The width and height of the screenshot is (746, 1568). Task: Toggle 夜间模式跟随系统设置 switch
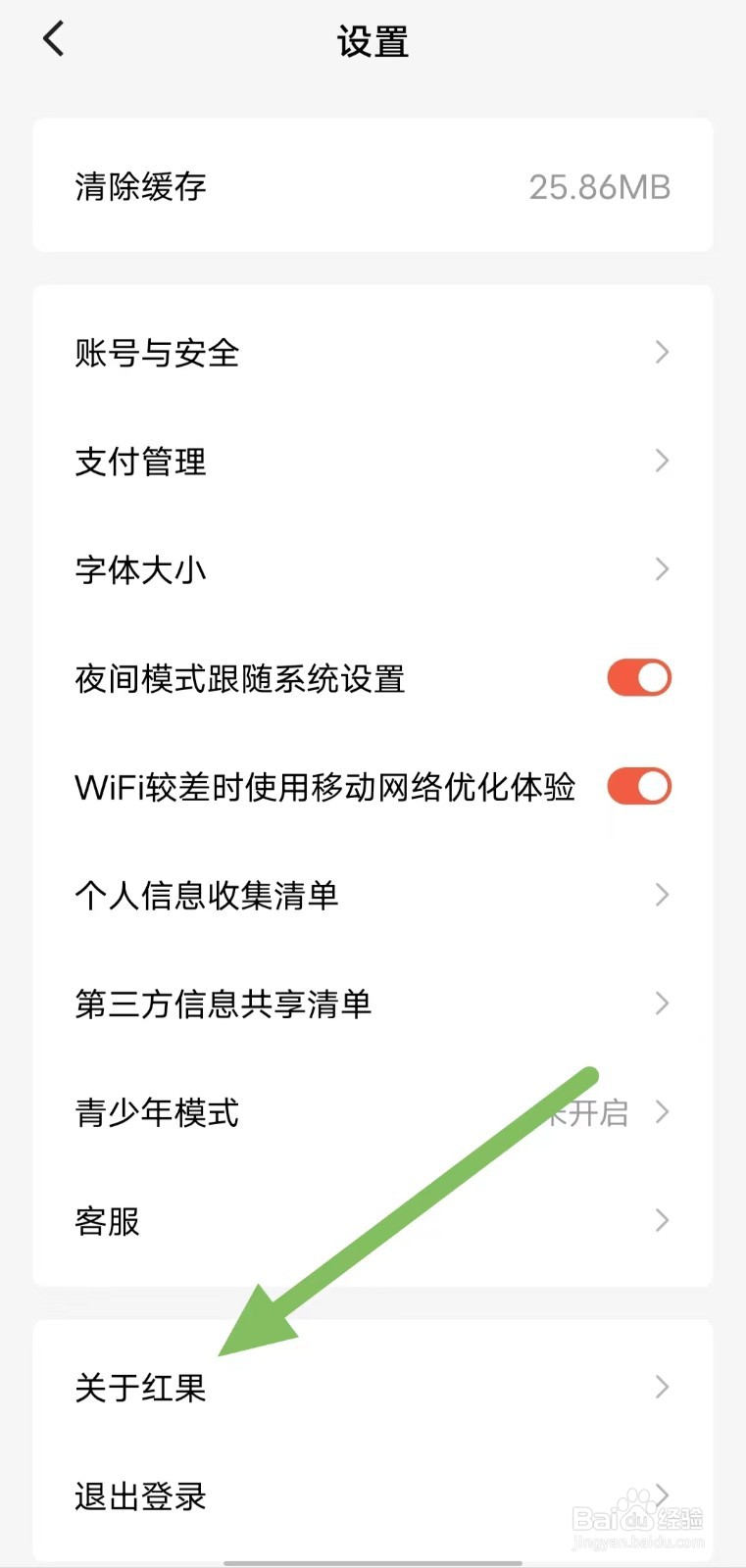(637, 677)
